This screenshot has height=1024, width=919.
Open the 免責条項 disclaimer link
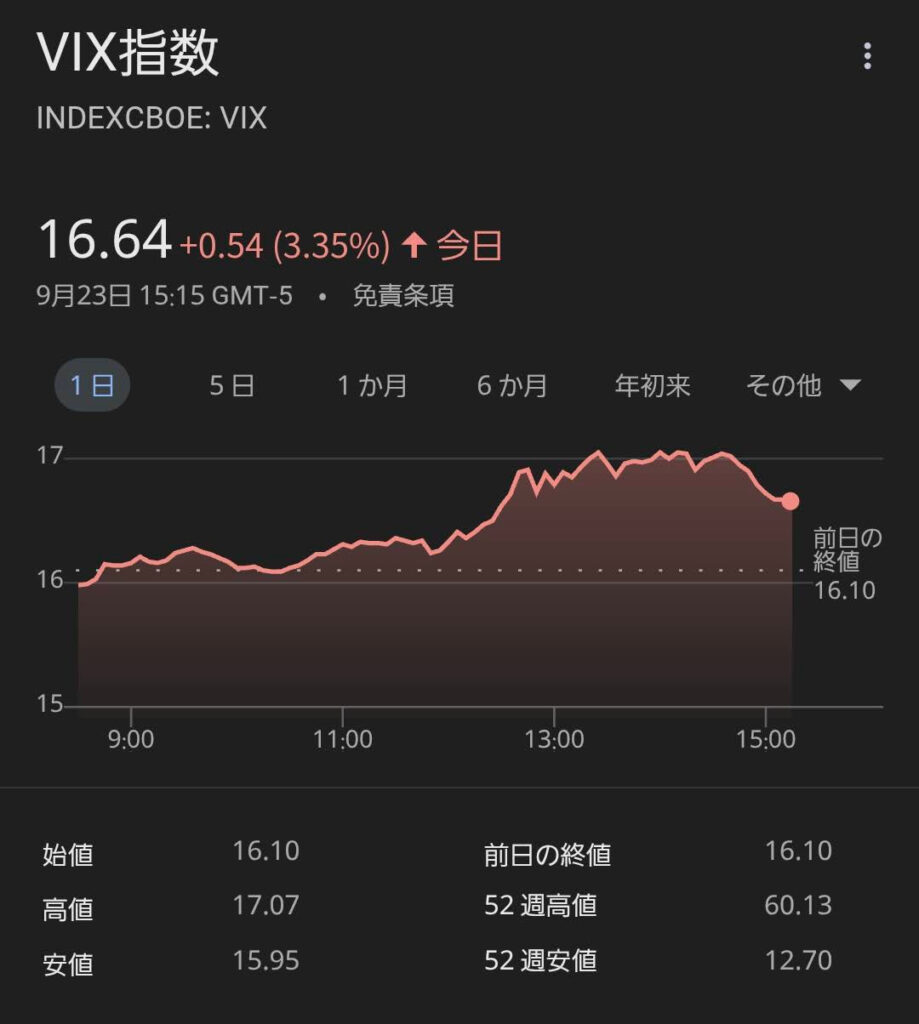pyautogui.click(x=403, y=297)
